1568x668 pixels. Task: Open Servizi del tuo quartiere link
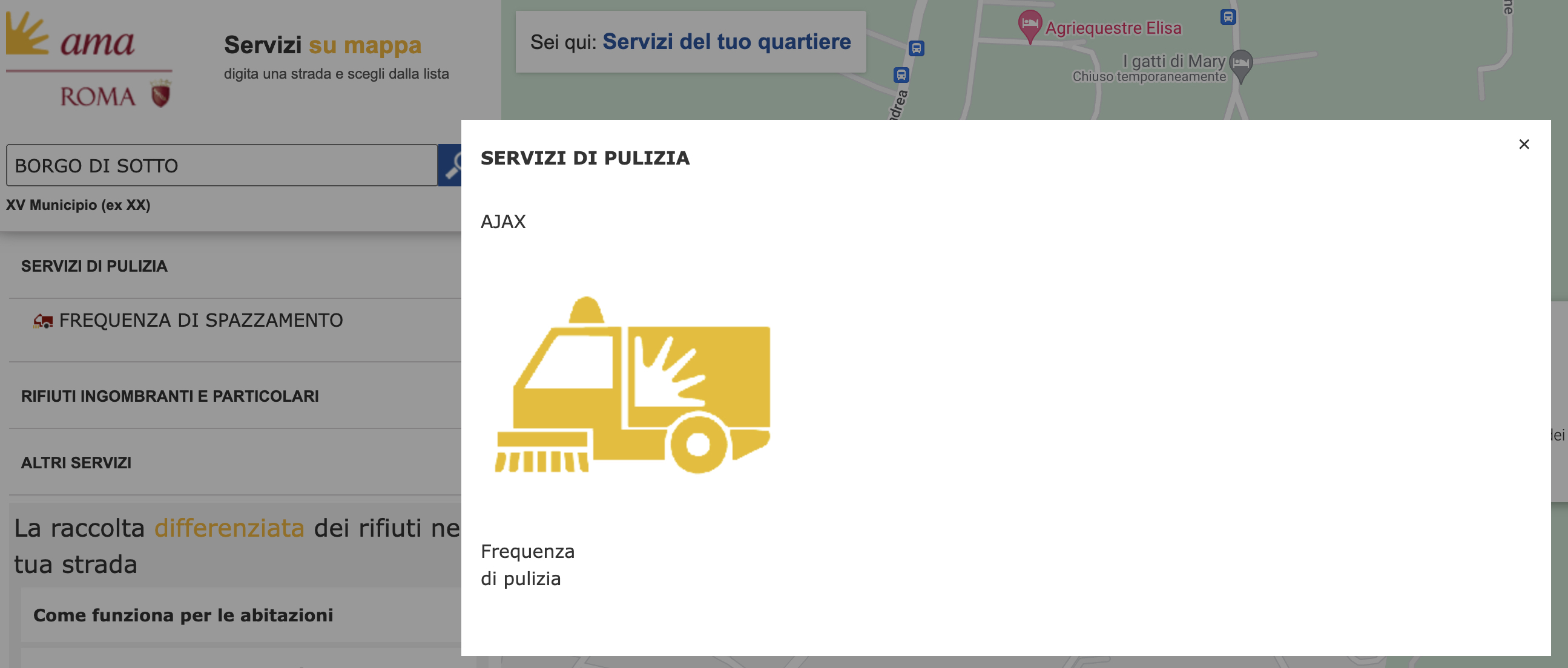[726, 42]
